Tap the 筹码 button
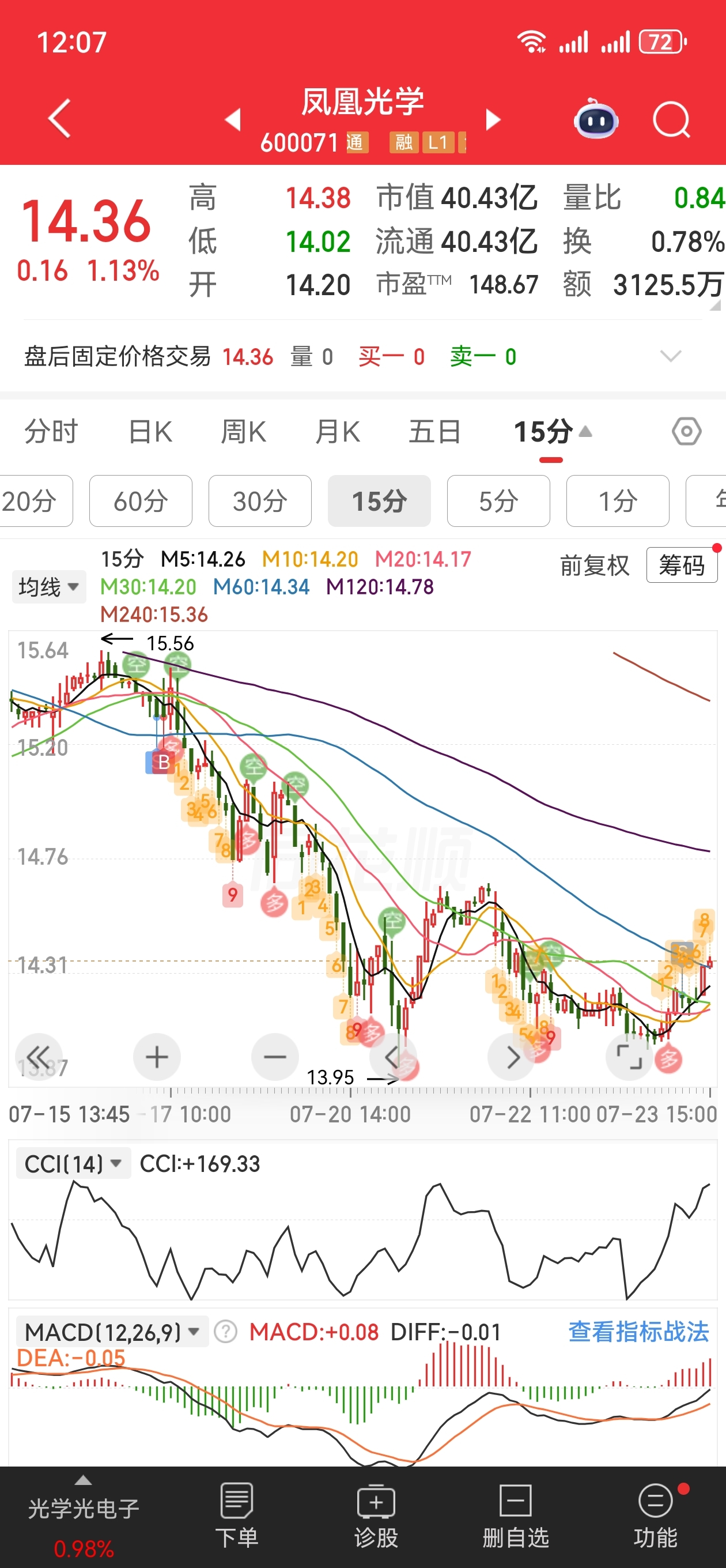 tap(682, 565)
